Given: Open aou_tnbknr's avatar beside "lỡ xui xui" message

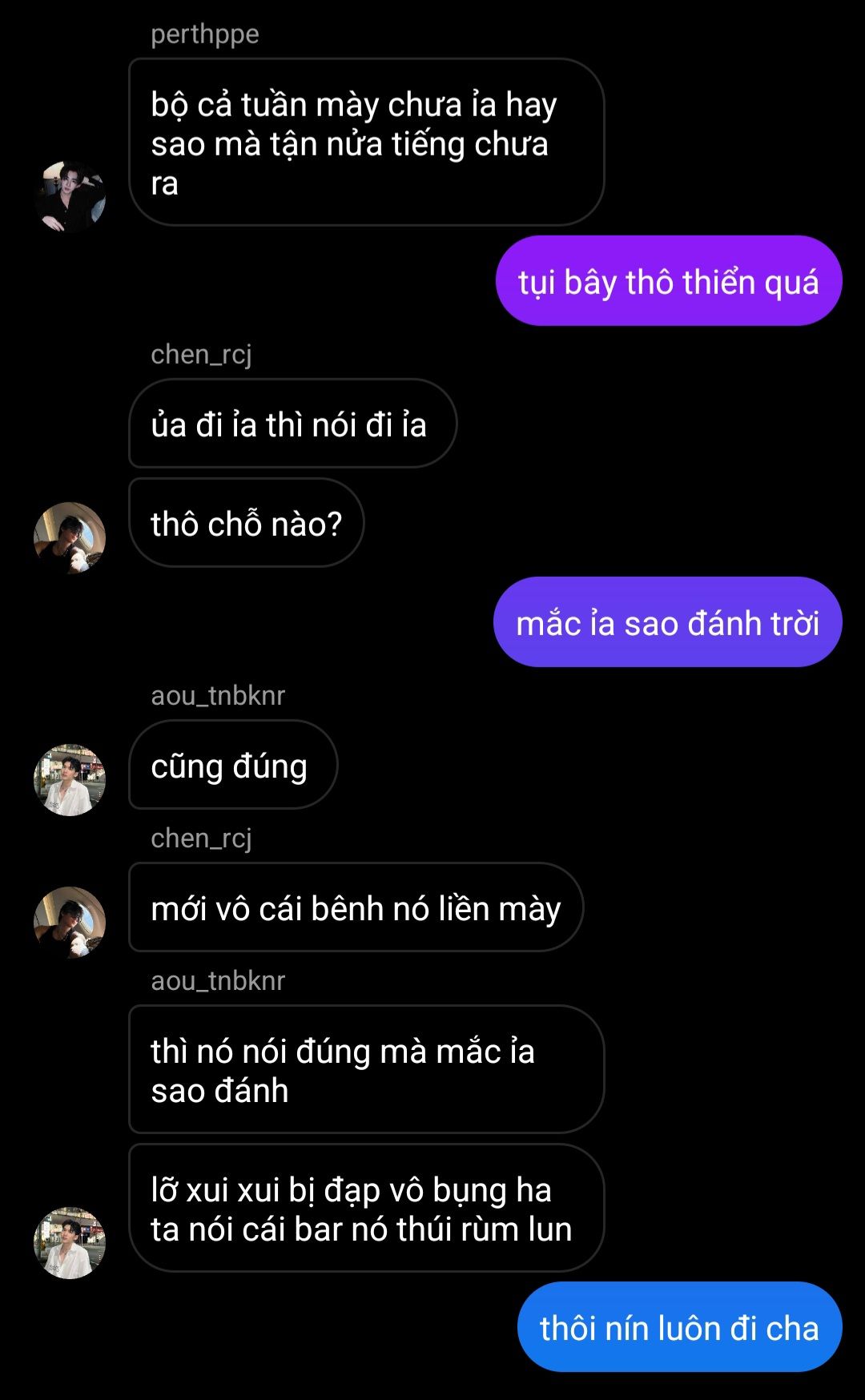Looking at the screenshot, I should pyautogui.click(x=70, y=1242).
